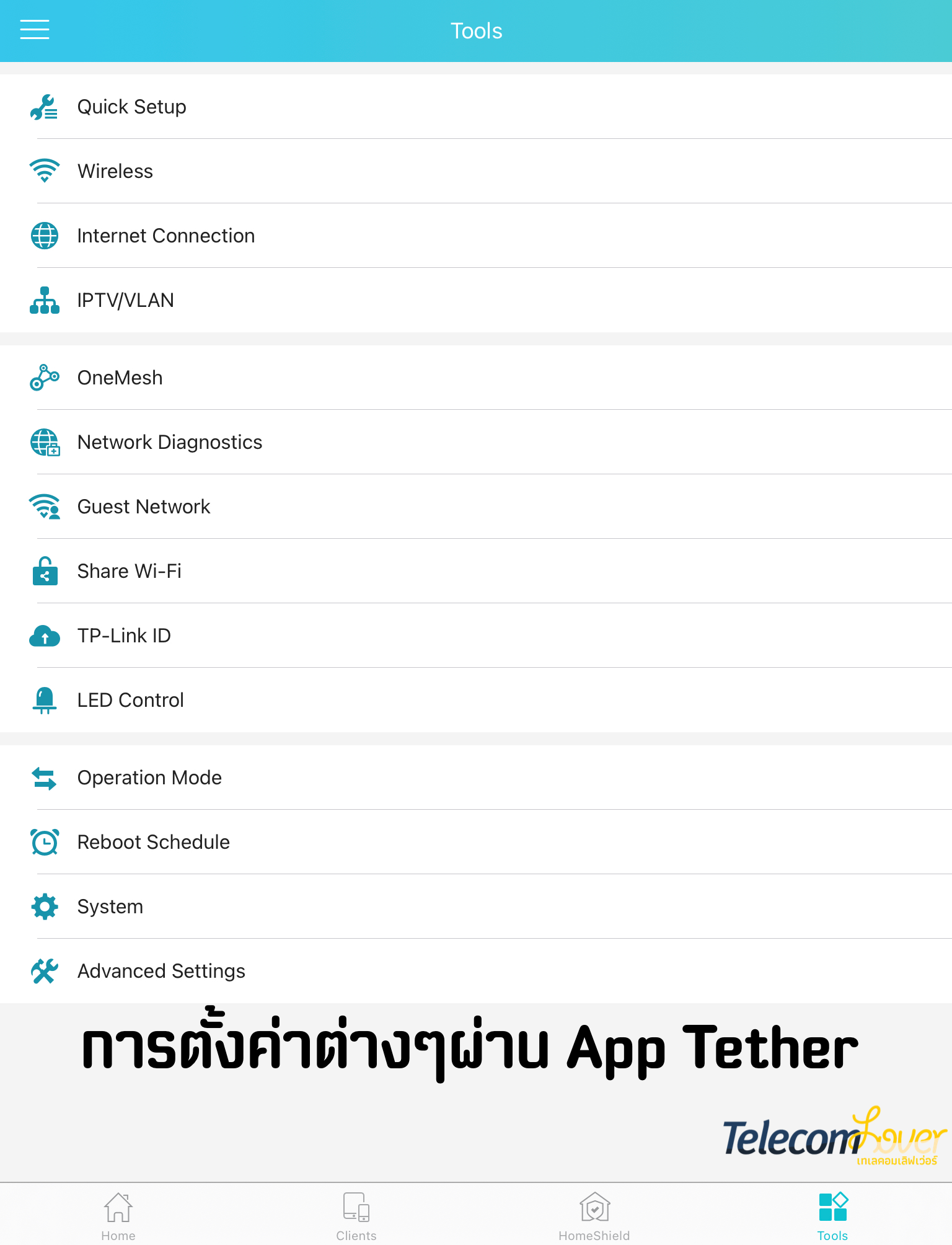
Task: Switch to the HomeShield tab
Action: [x=594, y=1216]
